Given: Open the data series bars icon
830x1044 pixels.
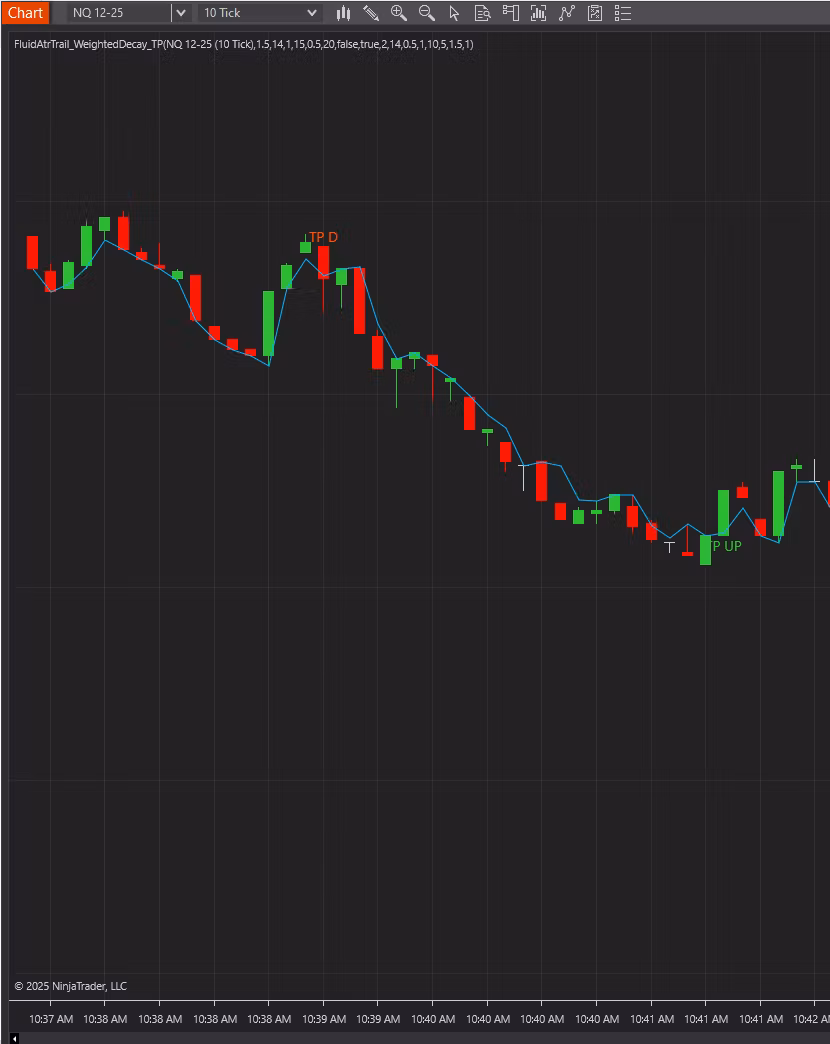Looking at the screenshot, I should [x=539, y=13].
